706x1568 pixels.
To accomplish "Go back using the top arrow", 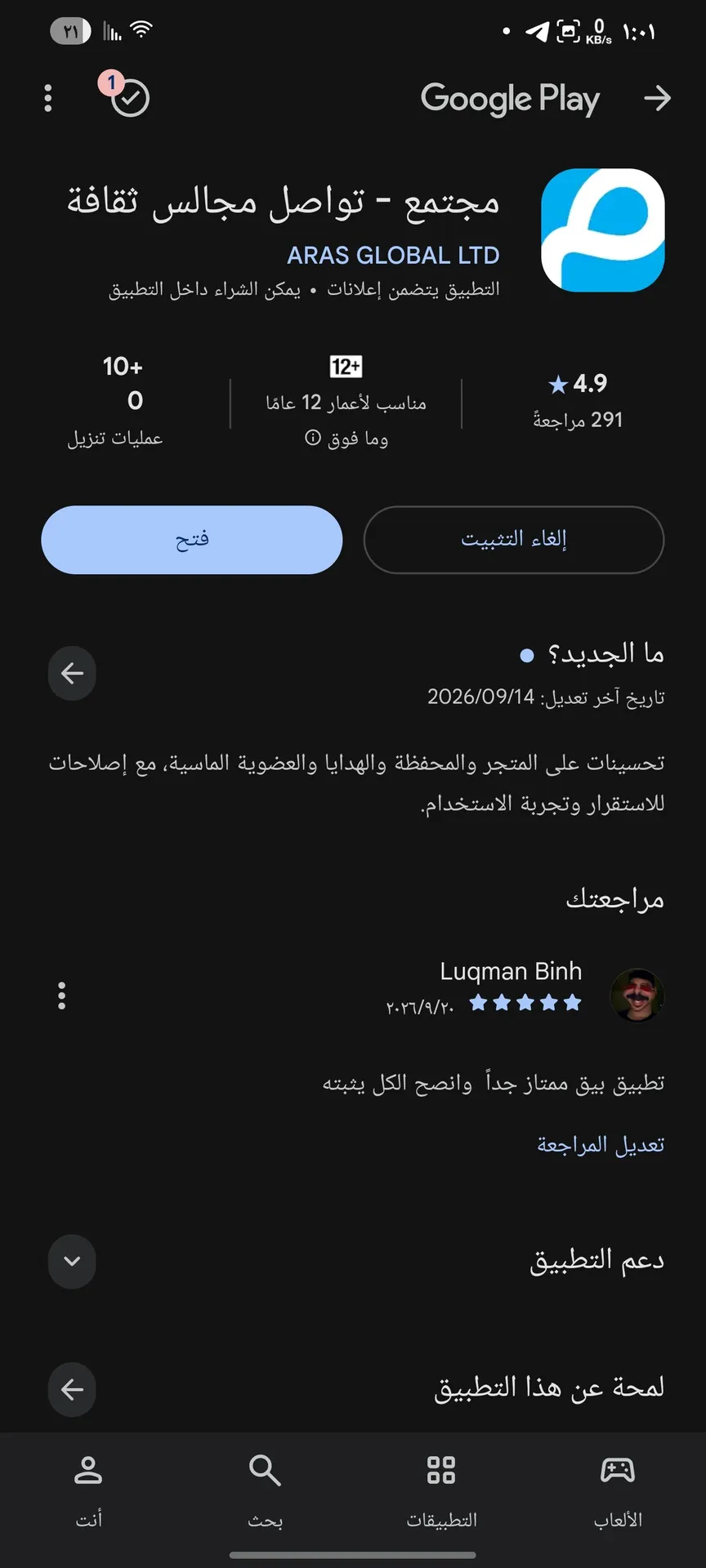I will (657, 98).
